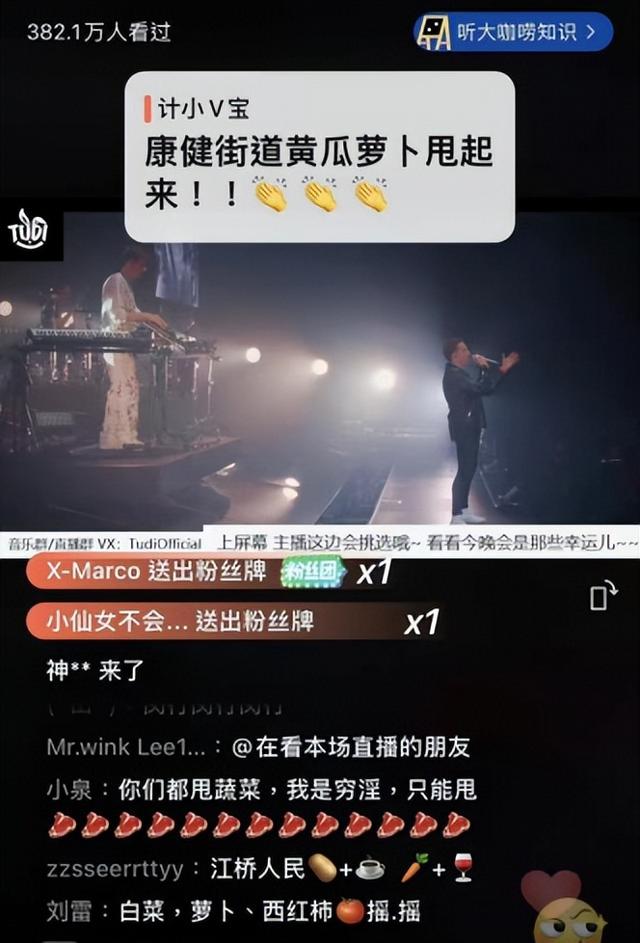Image resolution: width=640 pixels, height=943 pixels.
Task: Rotate the live video to landscape
Action: coord(603,597)
